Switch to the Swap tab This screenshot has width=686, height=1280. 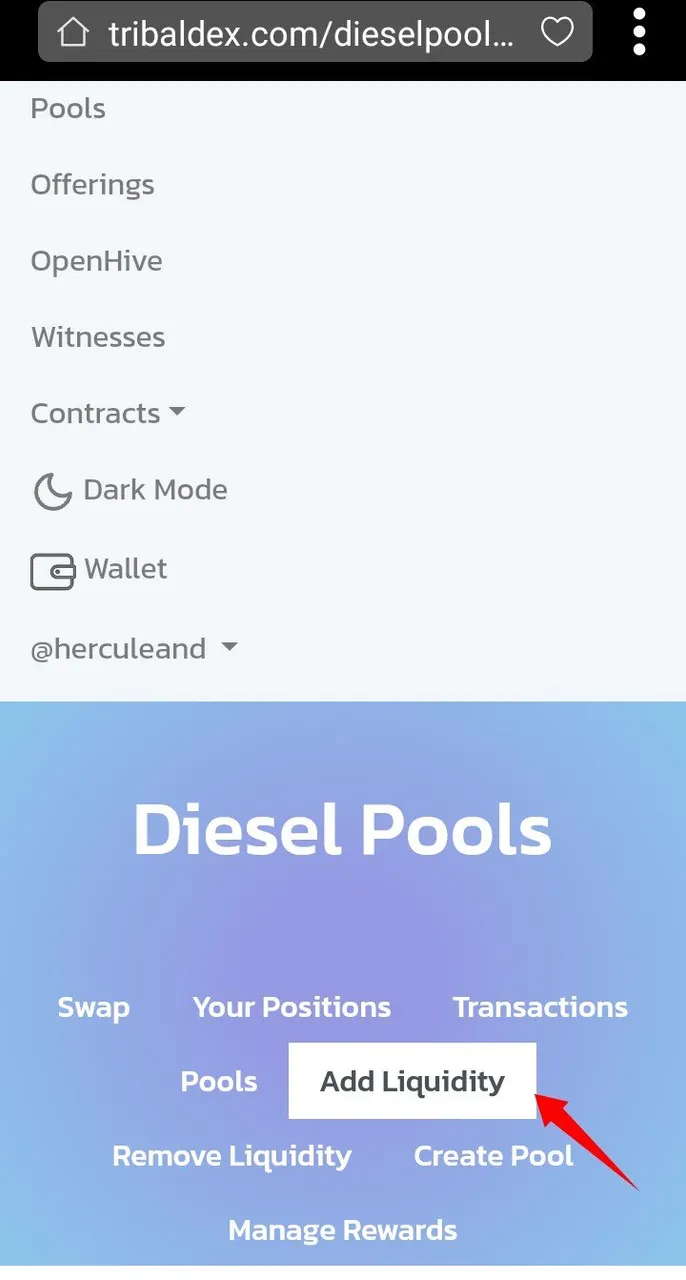point(93,1007)
